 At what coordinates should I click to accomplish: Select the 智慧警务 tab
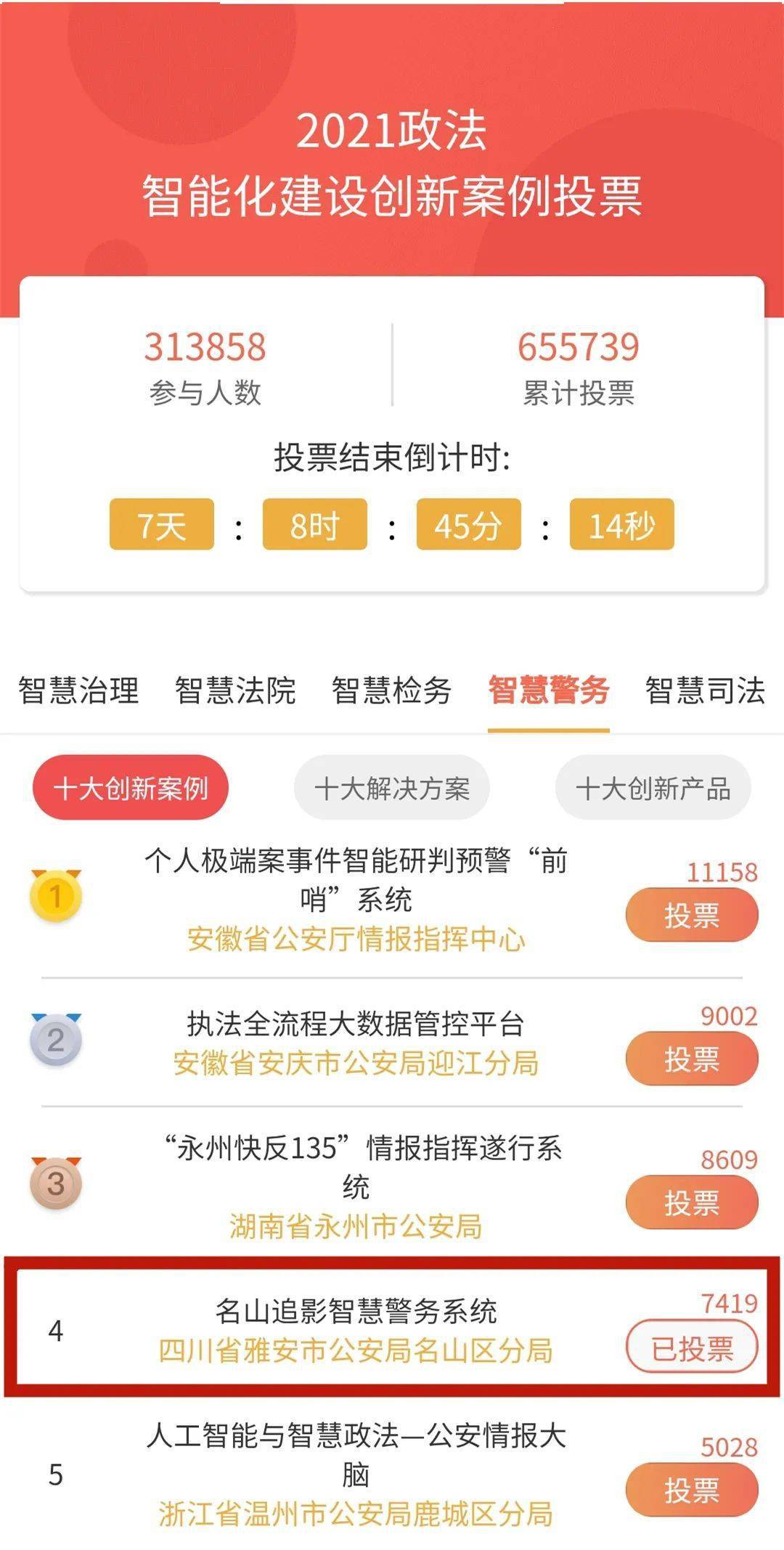point(548,693)
